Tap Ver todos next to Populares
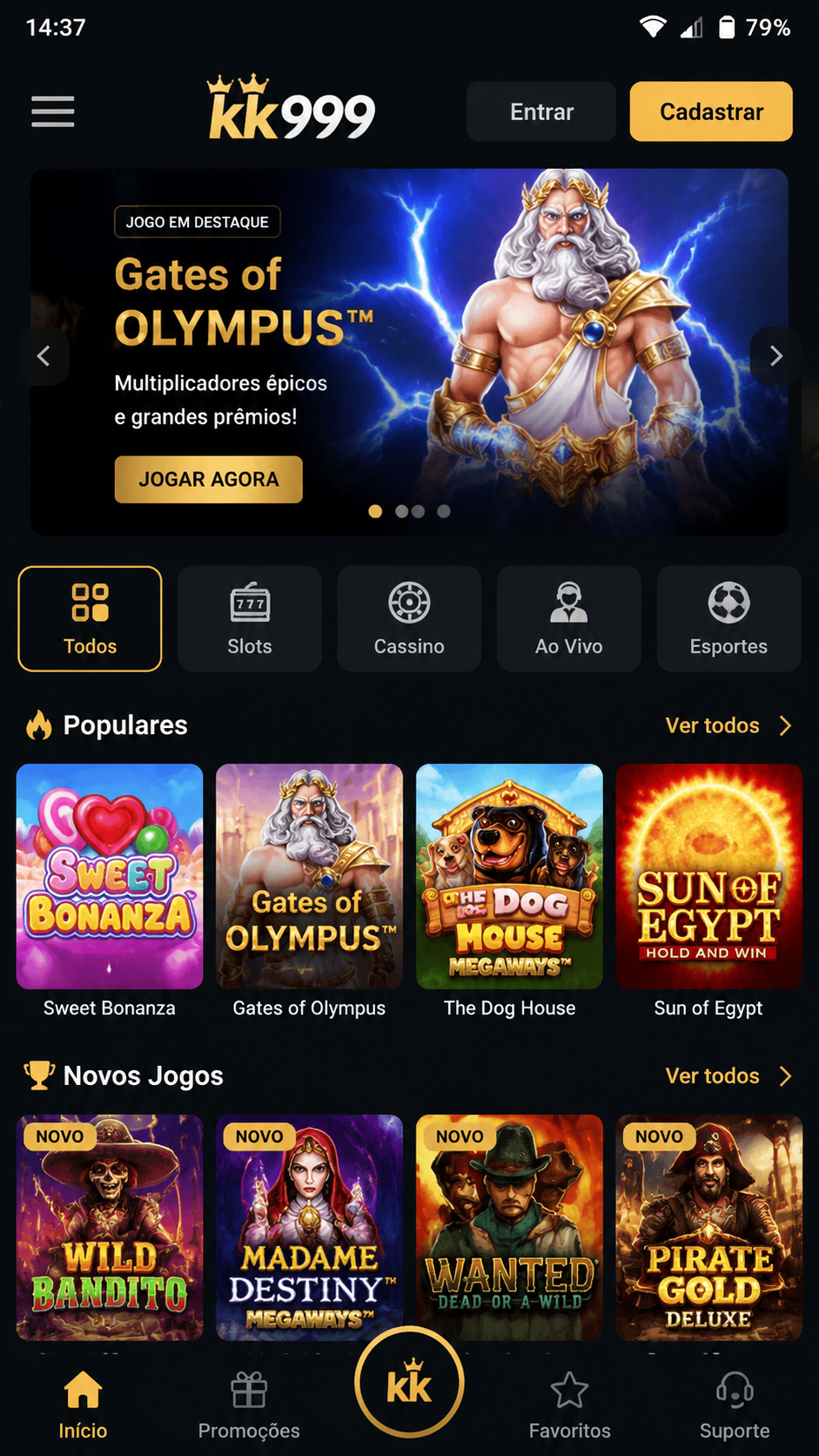The height and width of the screenshot is (1456, 819). [729, 725]
